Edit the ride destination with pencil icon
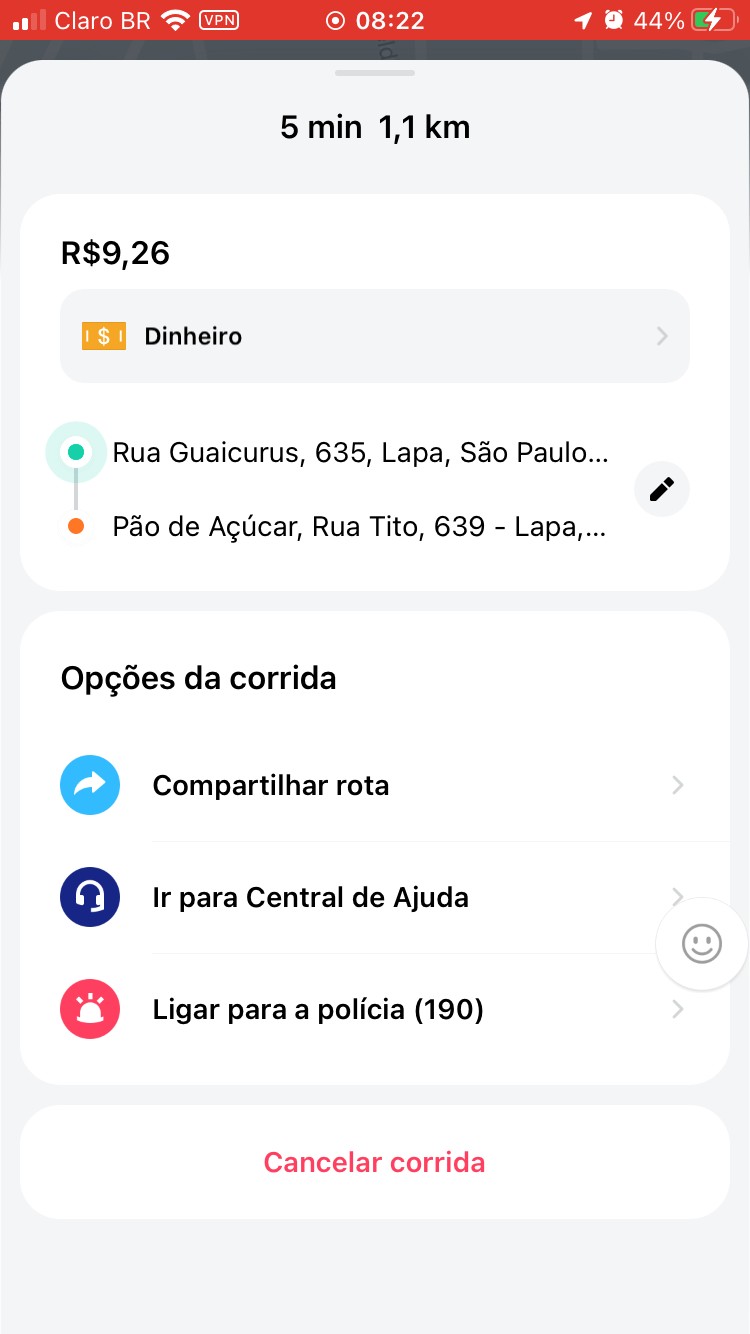750x1334 pixels. [x=661, y=489]
